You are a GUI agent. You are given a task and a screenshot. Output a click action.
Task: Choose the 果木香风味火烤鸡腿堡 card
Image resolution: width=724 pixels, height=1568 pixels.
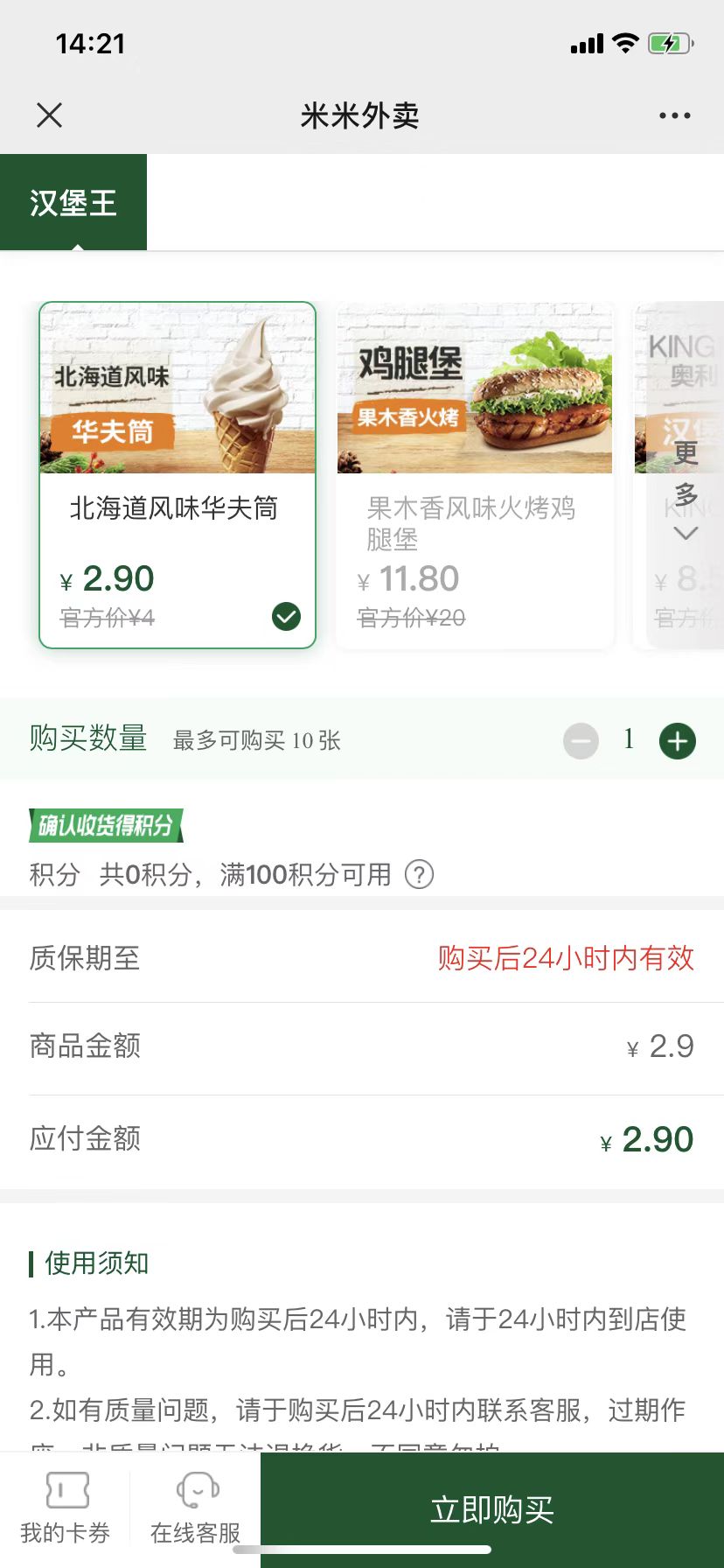click(x=475, y=474)
